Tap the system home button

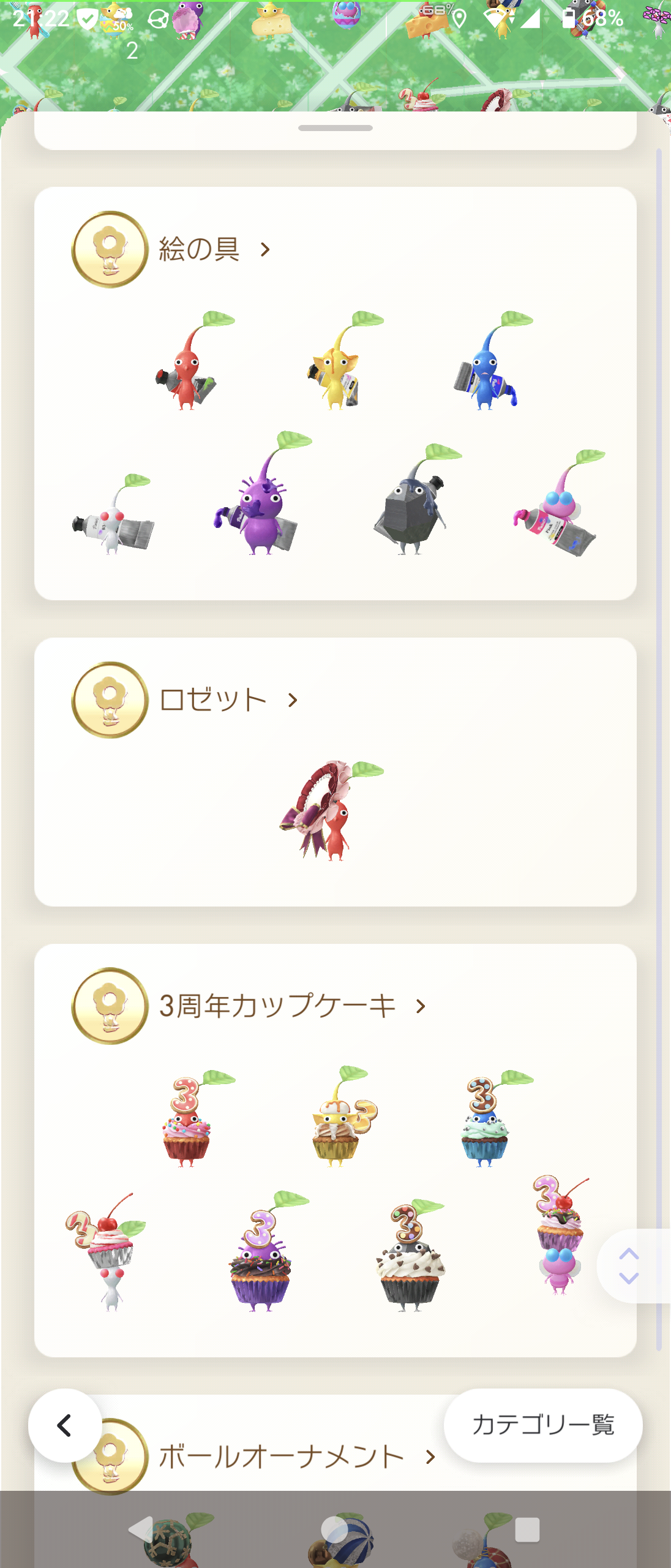coord(335,1529)
